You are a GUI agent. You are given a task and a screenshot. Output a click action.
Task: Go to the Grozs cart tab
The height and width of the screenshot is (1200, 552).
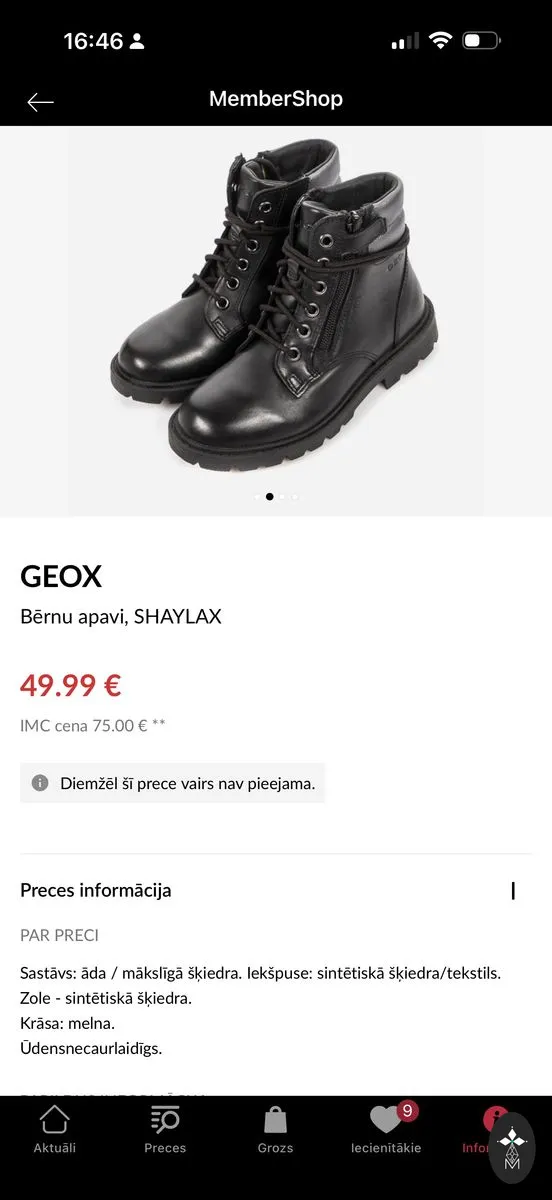275,1130
